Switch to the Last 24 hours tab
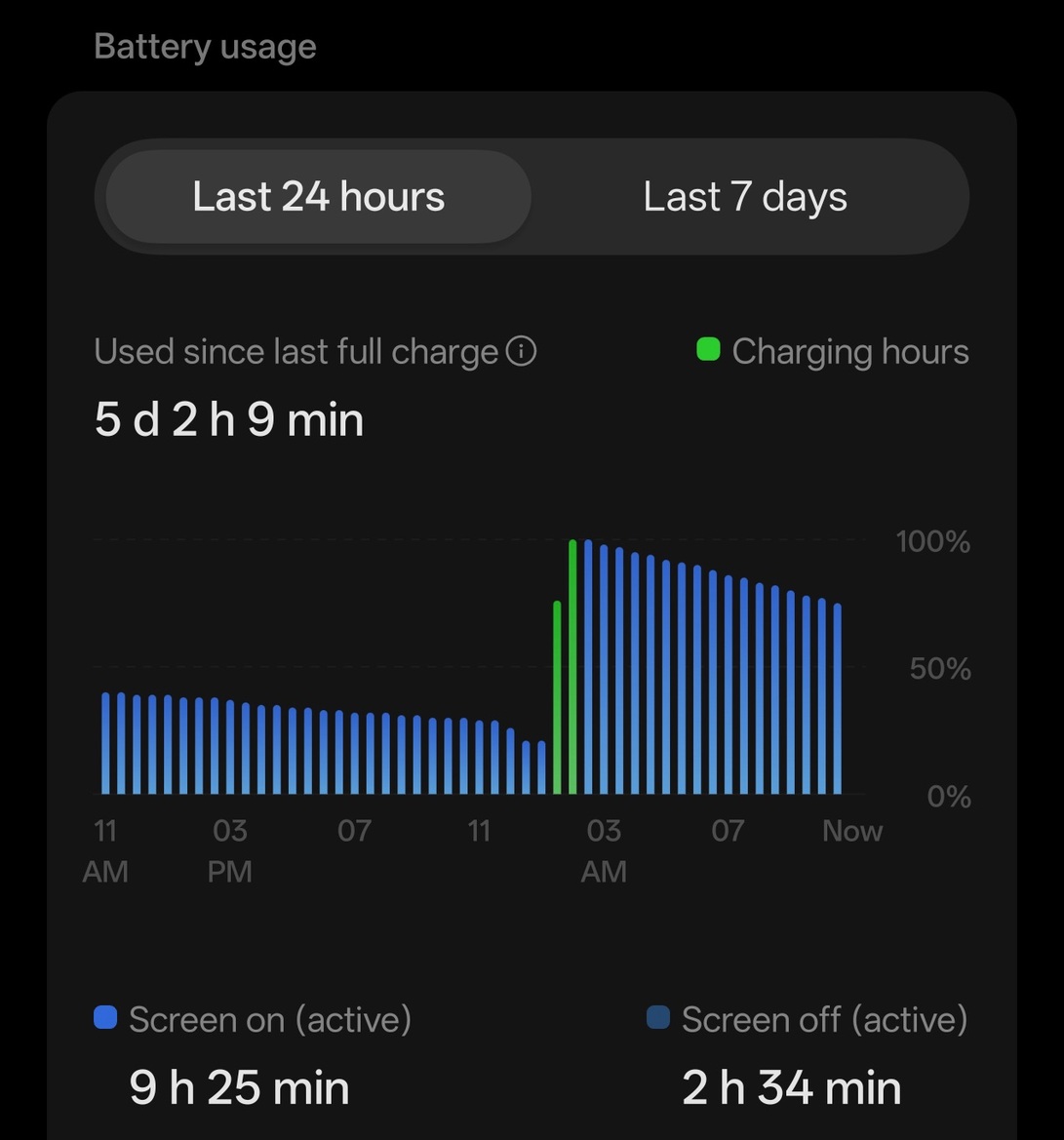This screenshot has height=1140, width=1064. [318, 197]
